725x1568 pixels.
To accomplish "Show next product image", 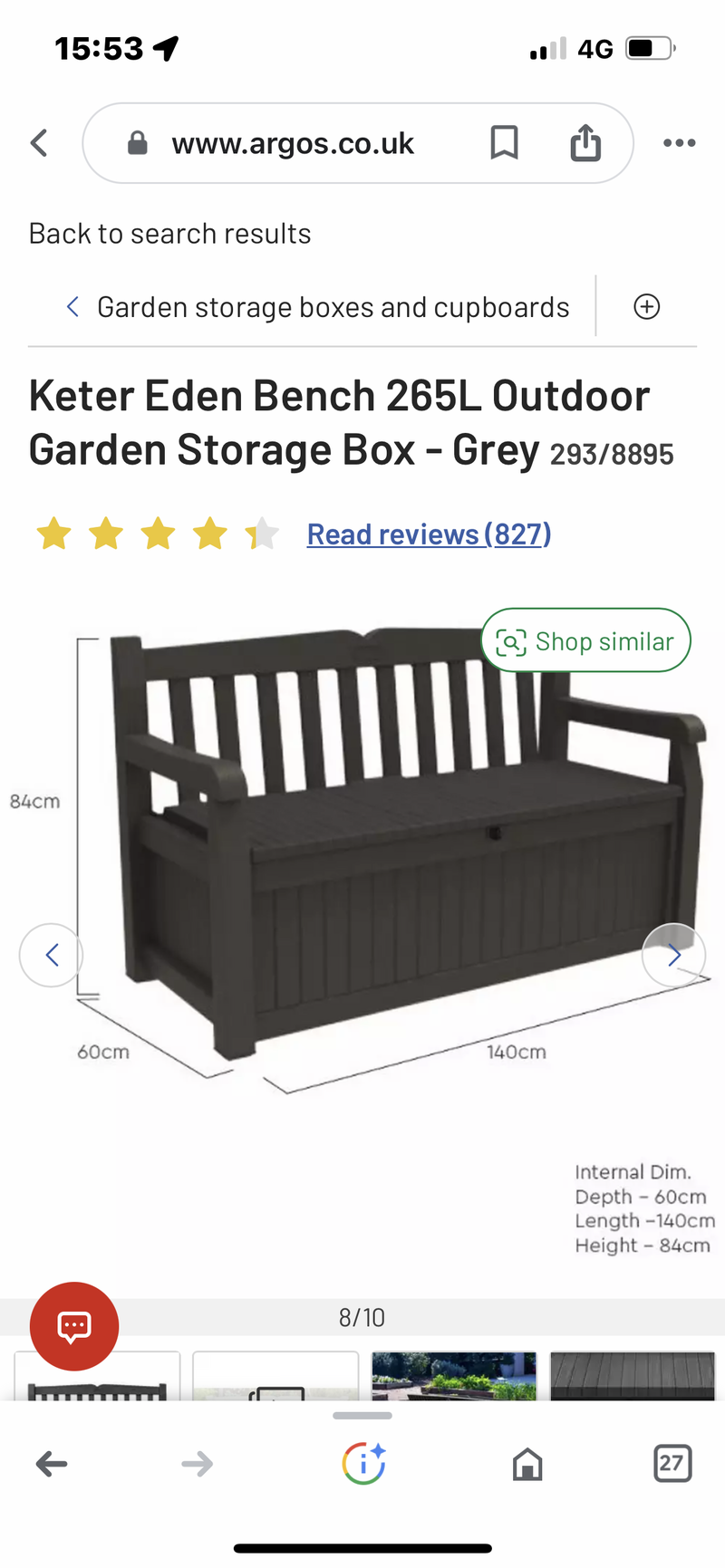I will (673, 955).
